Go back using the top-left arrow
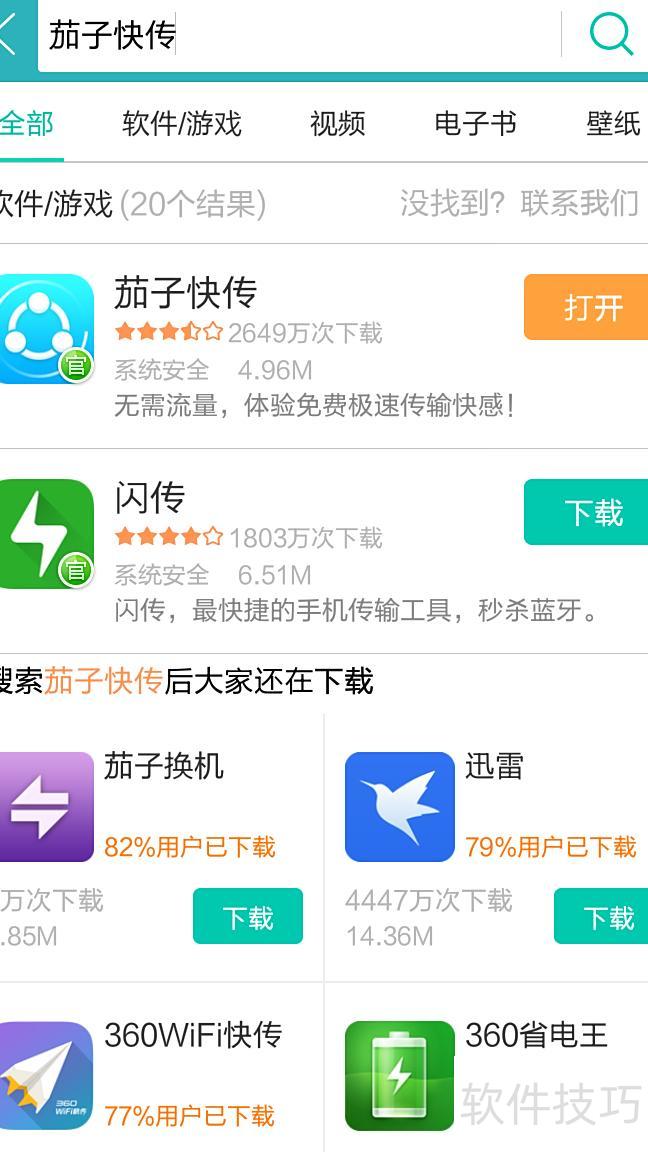This screenshot has height=1152, width=648. pos(12,35)
